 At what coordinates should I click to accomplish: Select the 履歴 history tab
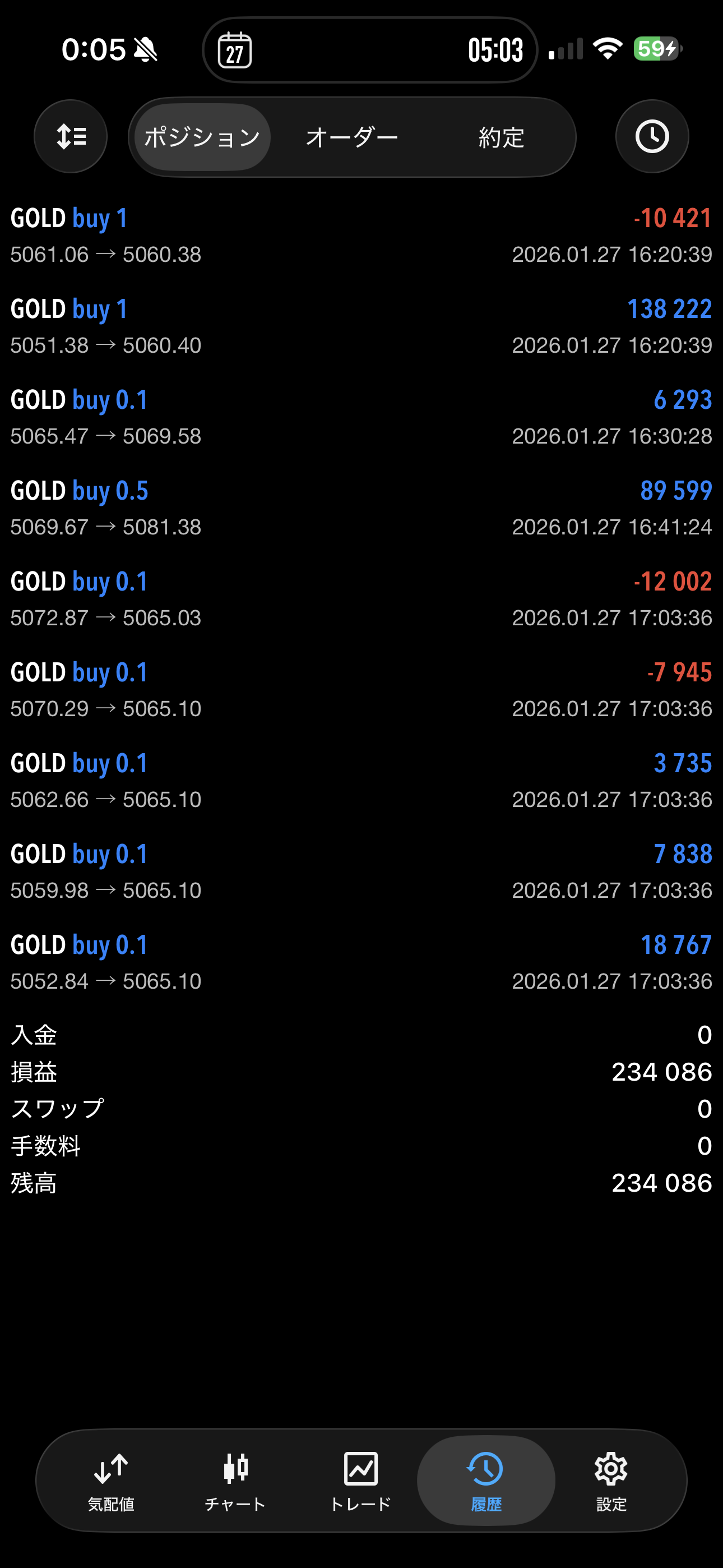tap(486, 1481)
